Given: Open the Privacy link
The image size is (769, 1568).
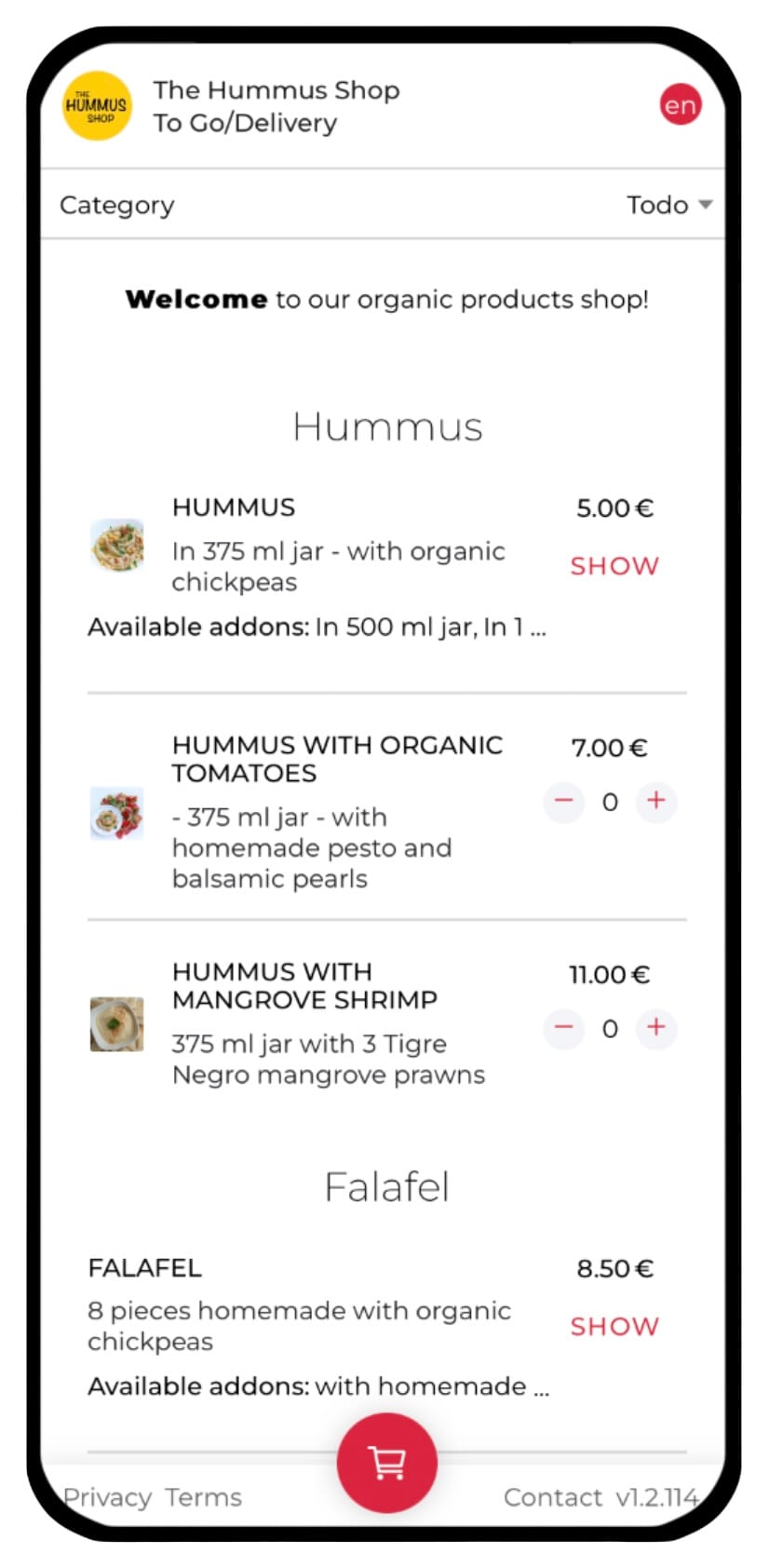Looking at the screenshot, I should [x=108, y=1497].
